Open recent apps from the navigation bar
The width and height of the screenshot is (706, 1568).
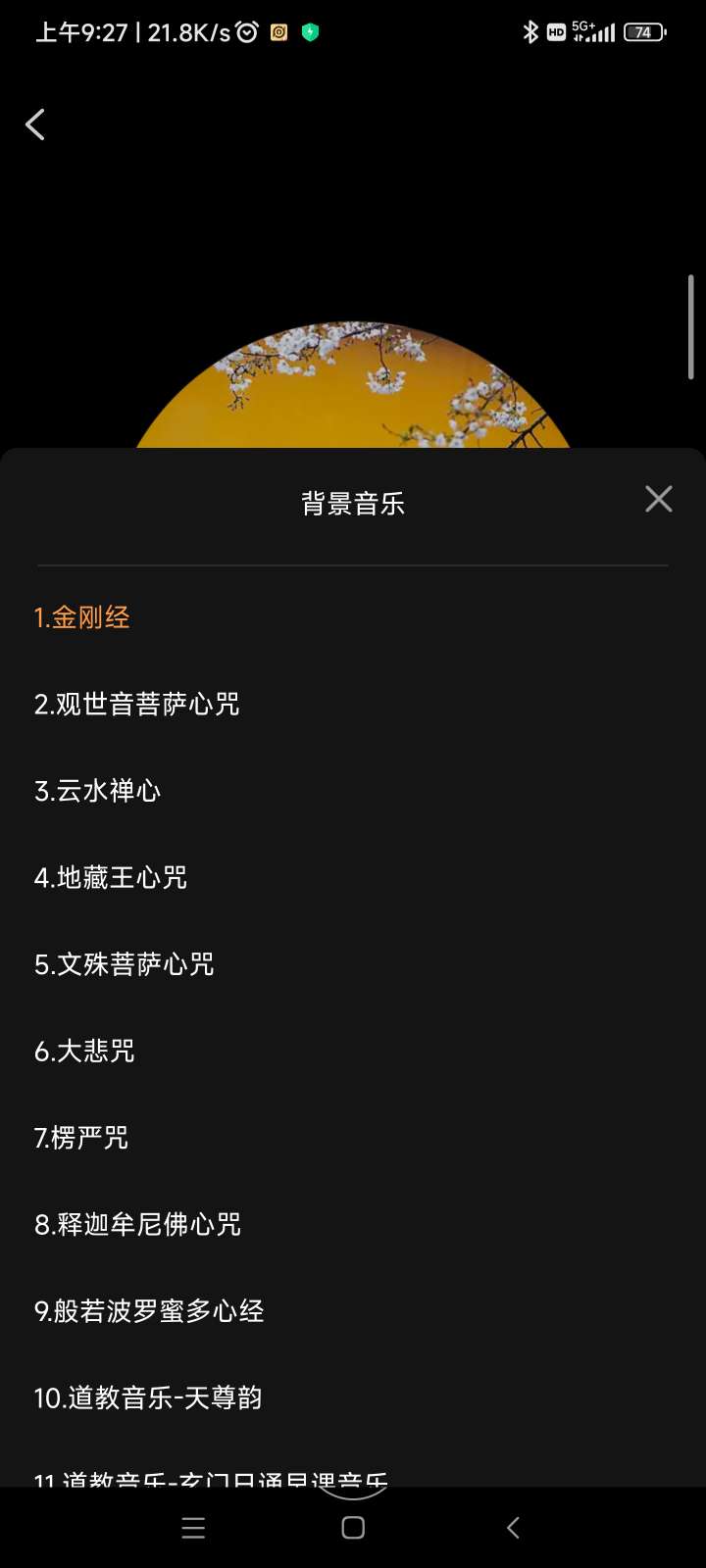(x=193, y=1528)
